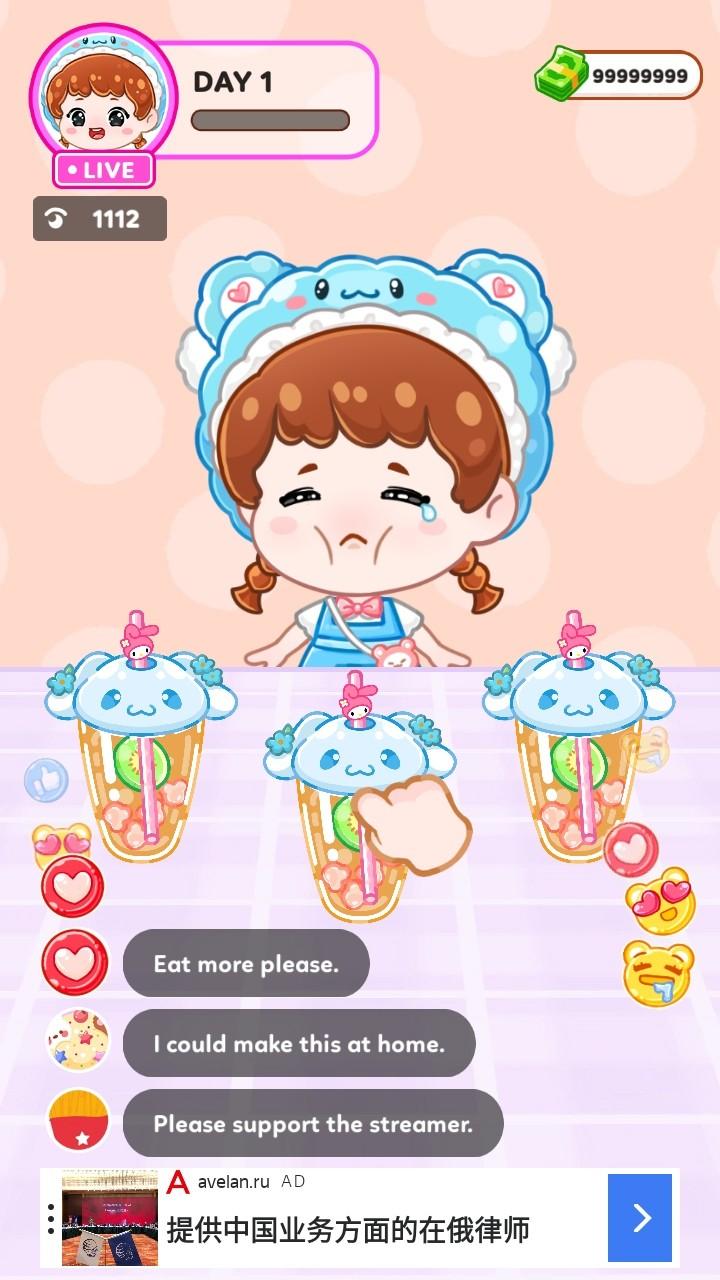Open the ad options three-dot menu
This screenshot has height=1280, width=720.
(x=51, y=1218)
